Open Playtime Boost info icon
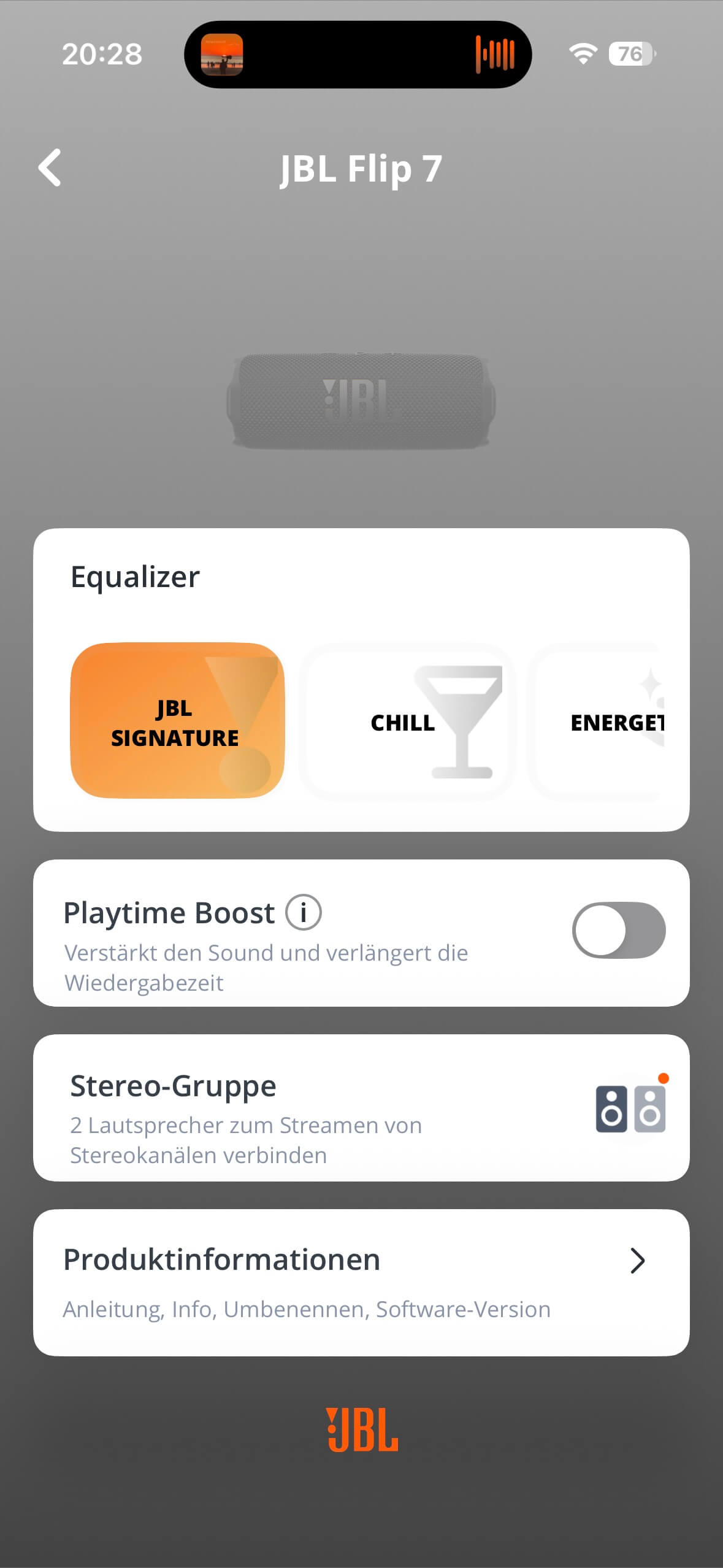This screenshot has height=1568, width=723. pos(303,913)
